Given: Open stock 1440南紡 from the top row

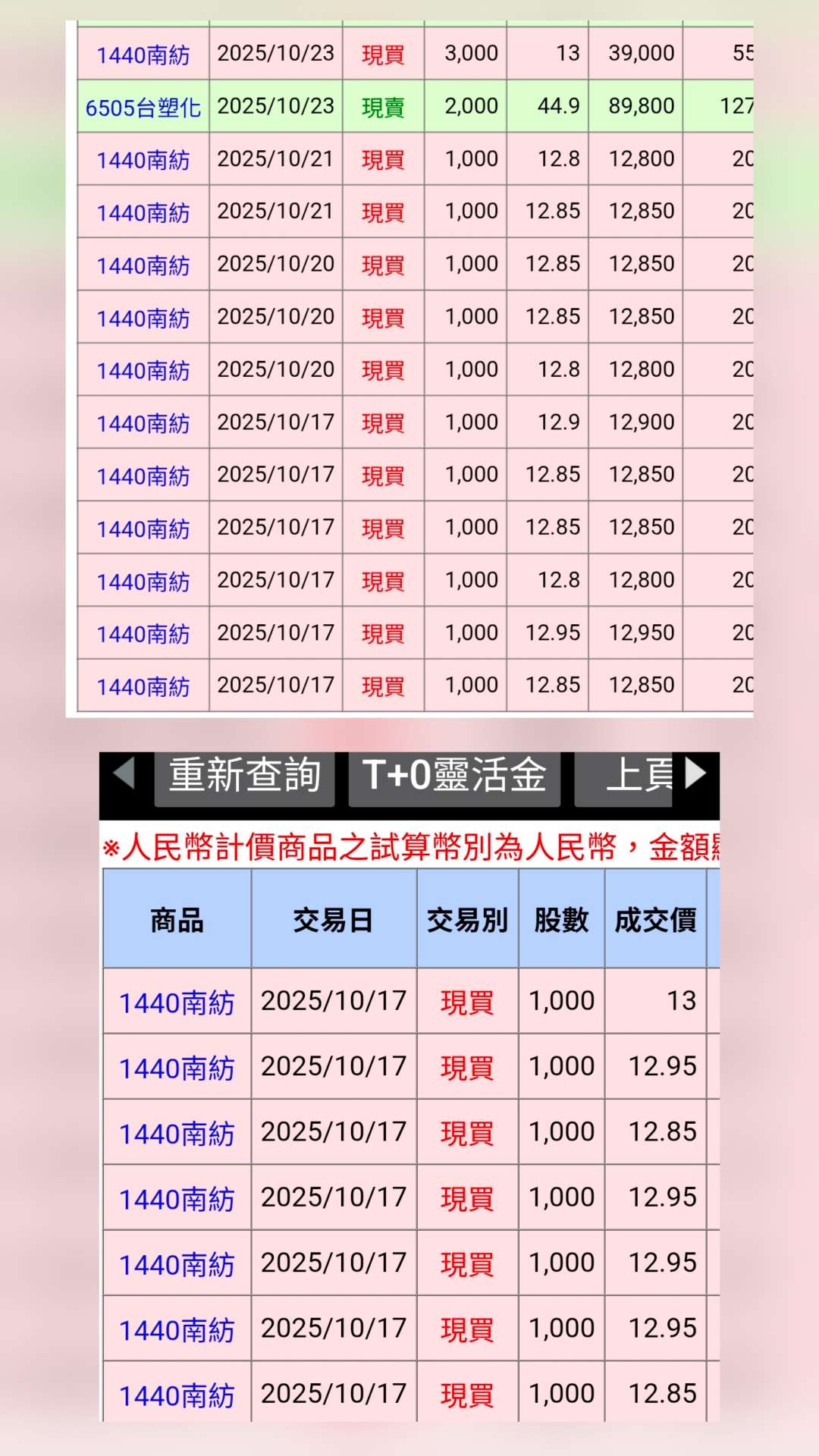Looking at the screenshot, I should tap(142, 52).
